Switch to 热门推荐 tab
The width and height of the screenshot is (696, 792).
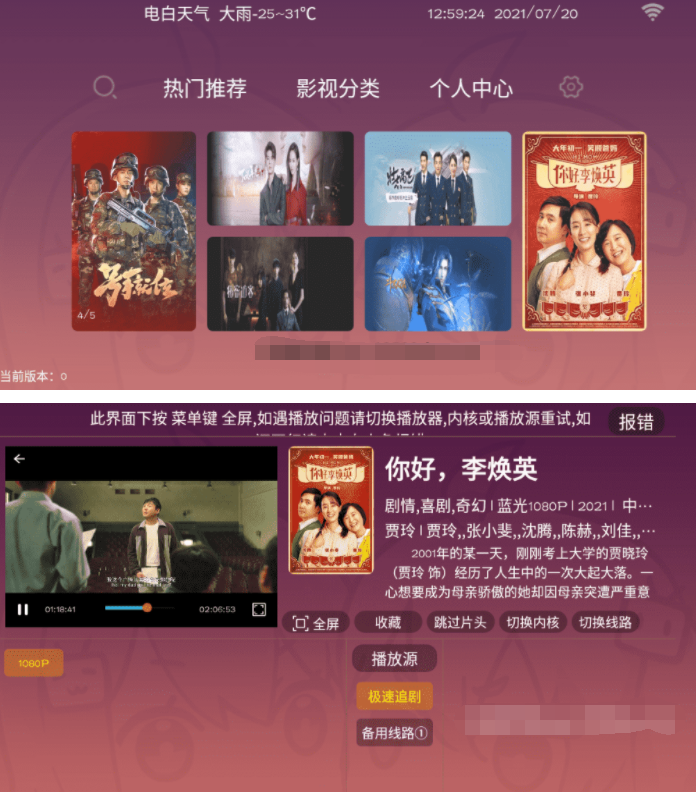coord(205,88)
